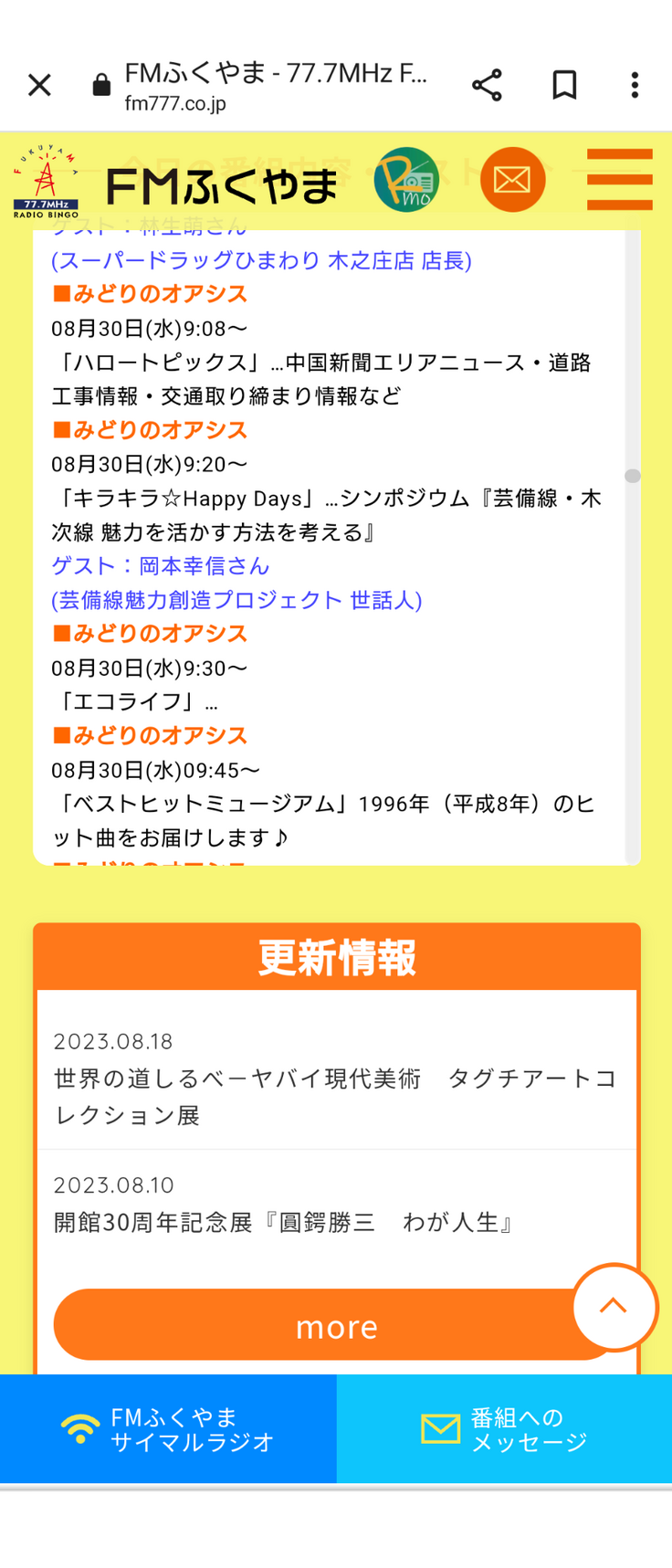This screenshot has width=672, height=1568.
Task: Open the hamburger menu
Action: (619, 180)
